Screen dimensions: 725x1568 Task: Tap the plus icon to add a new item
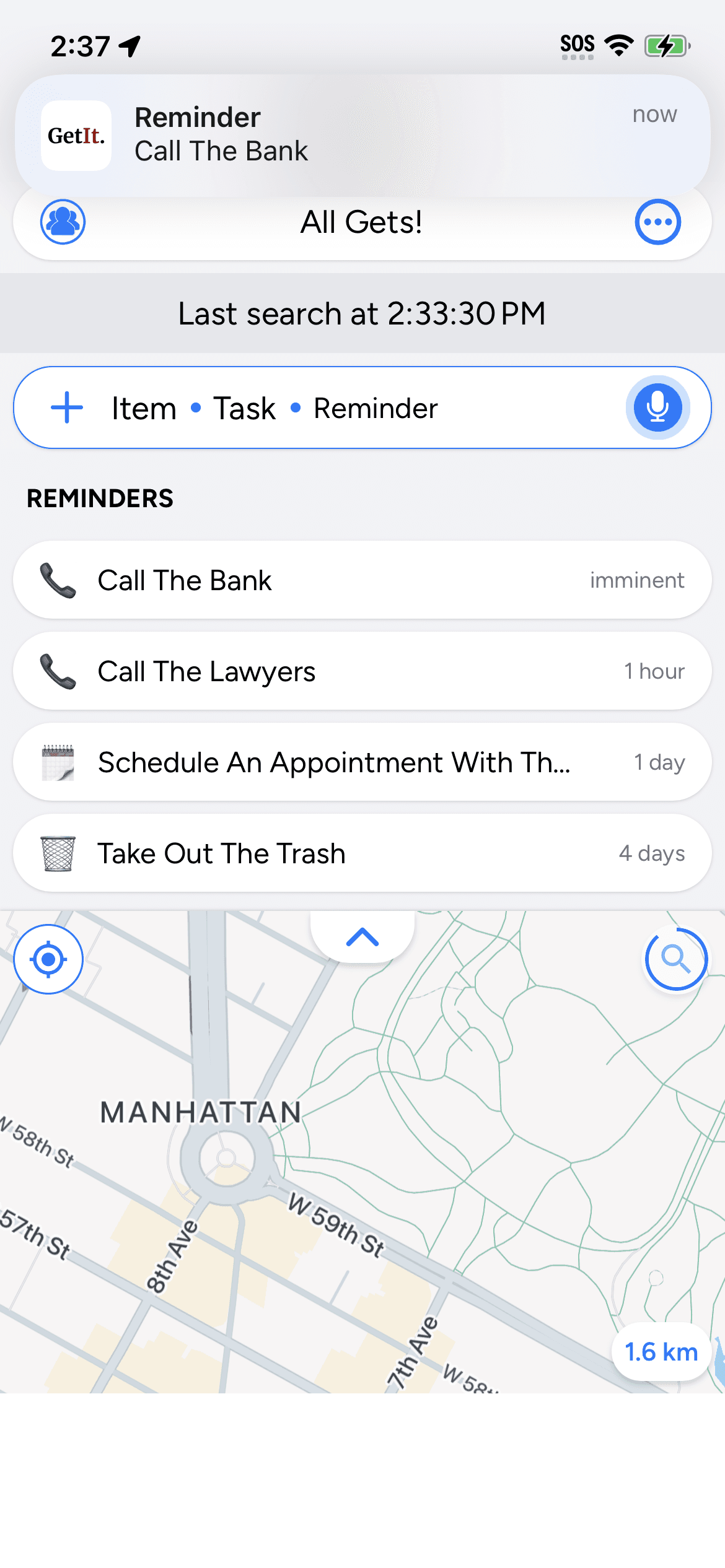[66, 407]
